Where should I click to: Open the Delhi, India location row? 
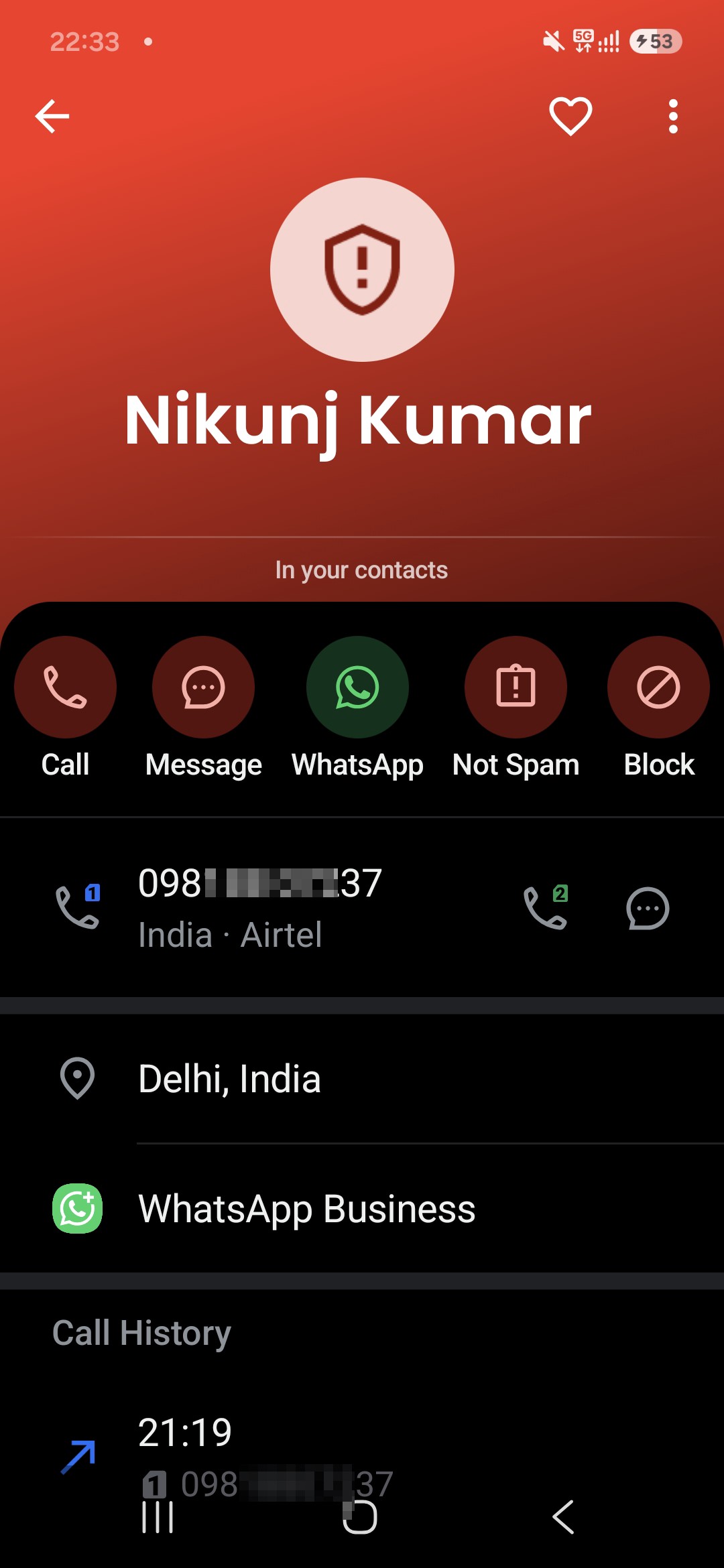tap(362, 1079)
